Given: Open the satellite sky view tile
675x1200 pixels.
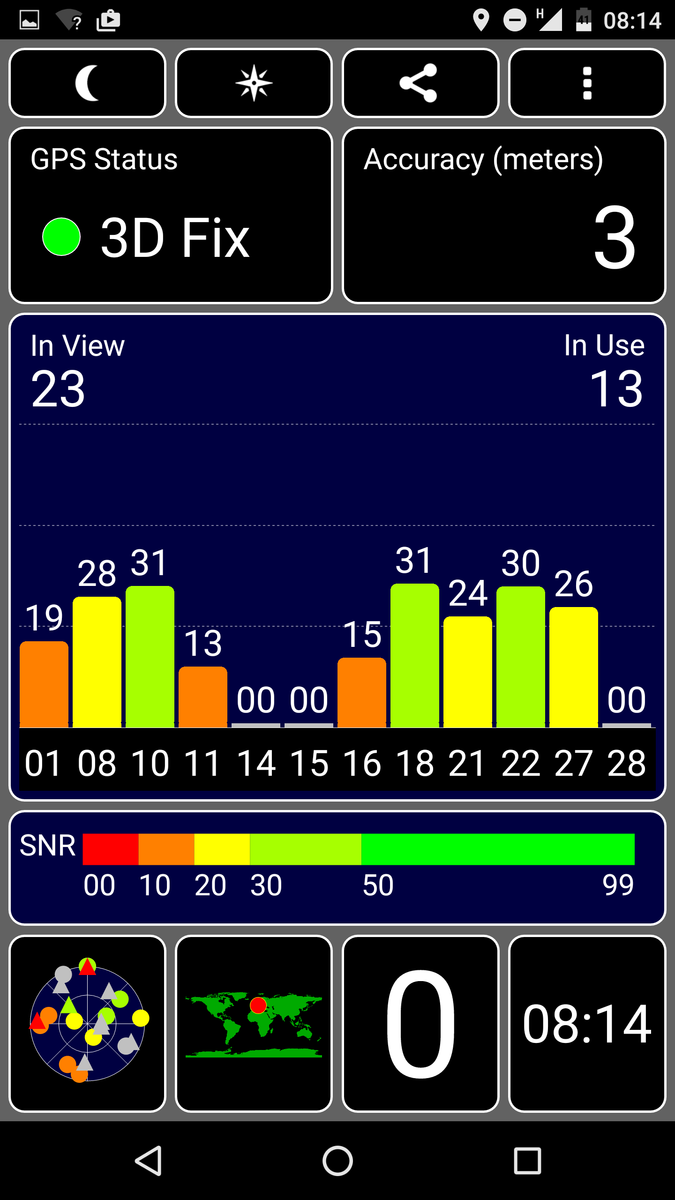Looking at the screenshot, I should click(87, 1023).
